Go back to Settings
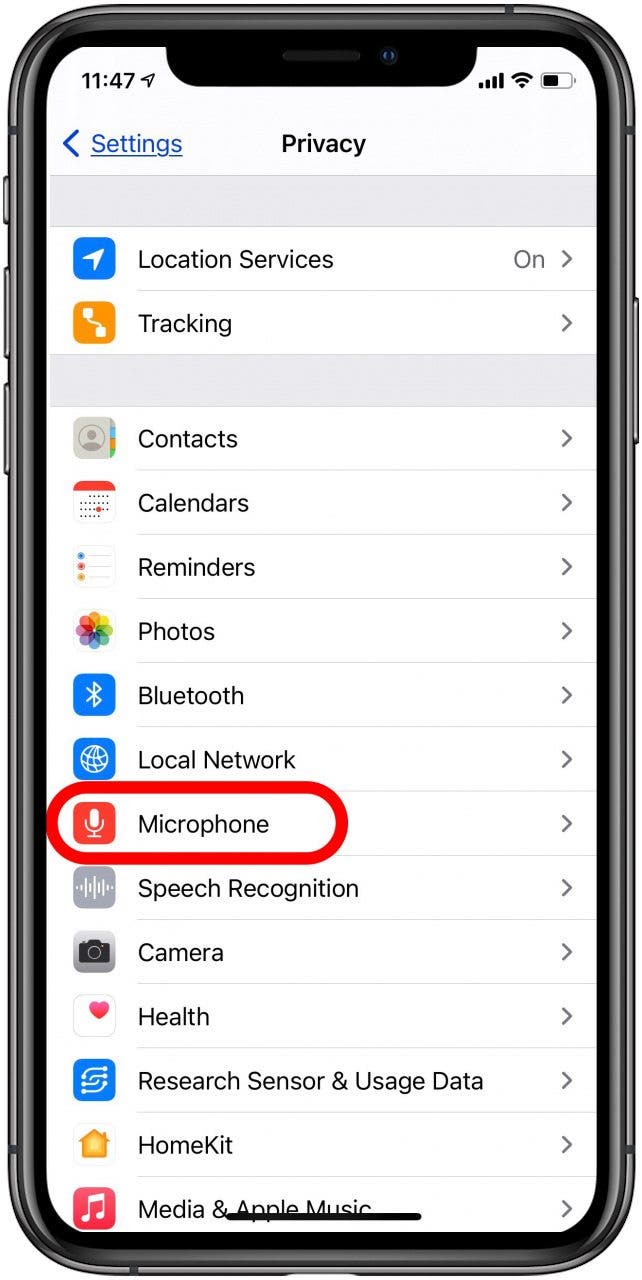Image resolution: width=642 pixels, height=1280 pixels. [122, 144]
